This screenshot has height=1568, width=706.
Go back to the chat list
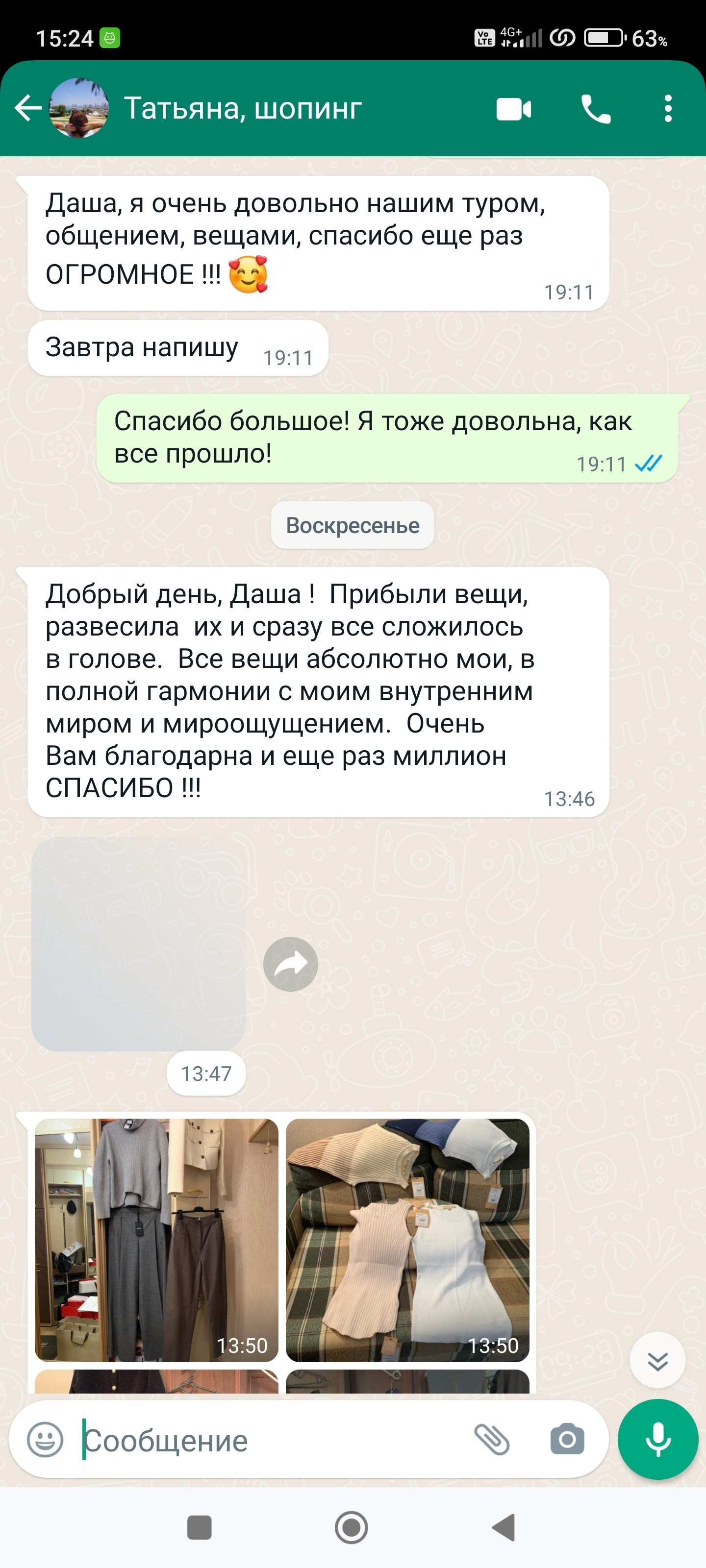28,109
